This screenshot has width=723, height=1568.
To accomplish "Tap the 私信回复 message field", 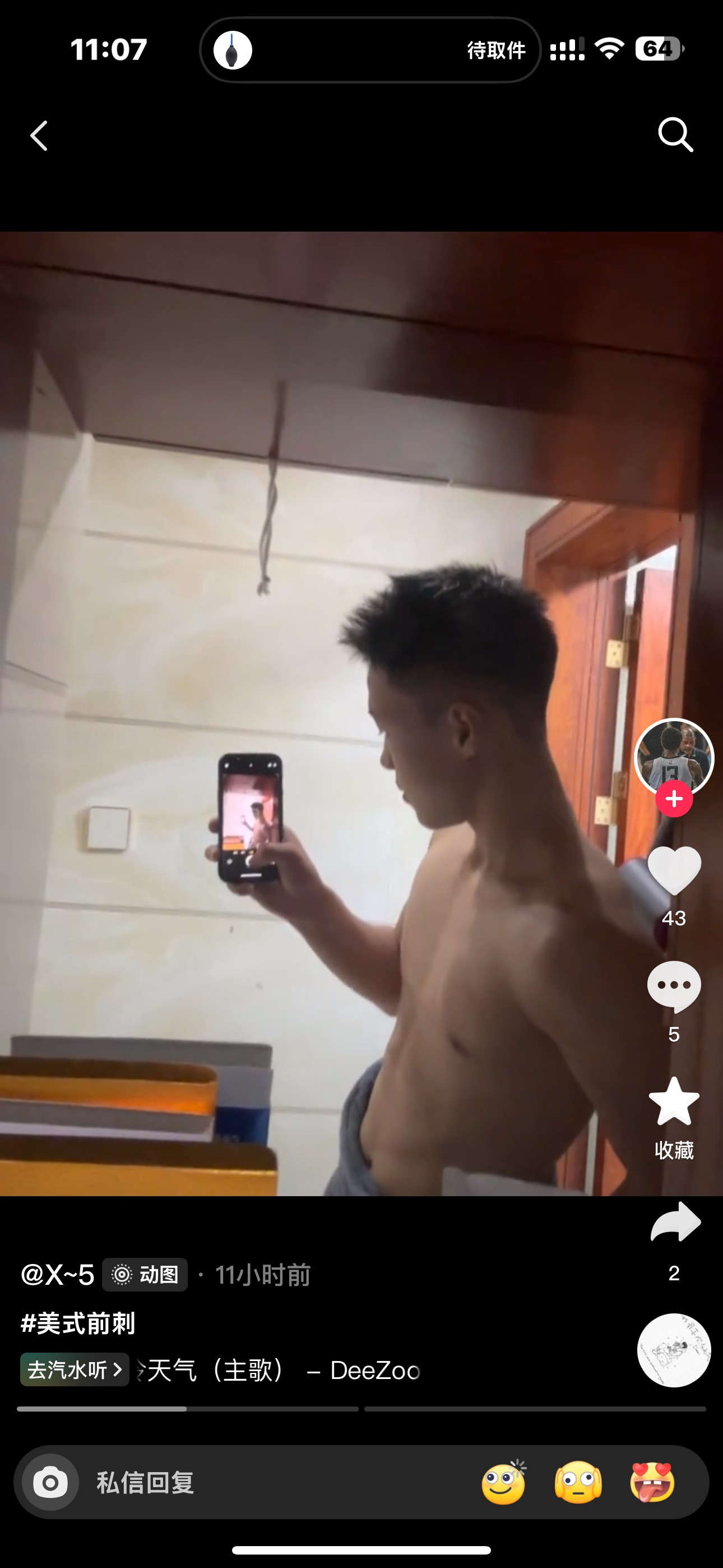I will tap(243, 1482).
